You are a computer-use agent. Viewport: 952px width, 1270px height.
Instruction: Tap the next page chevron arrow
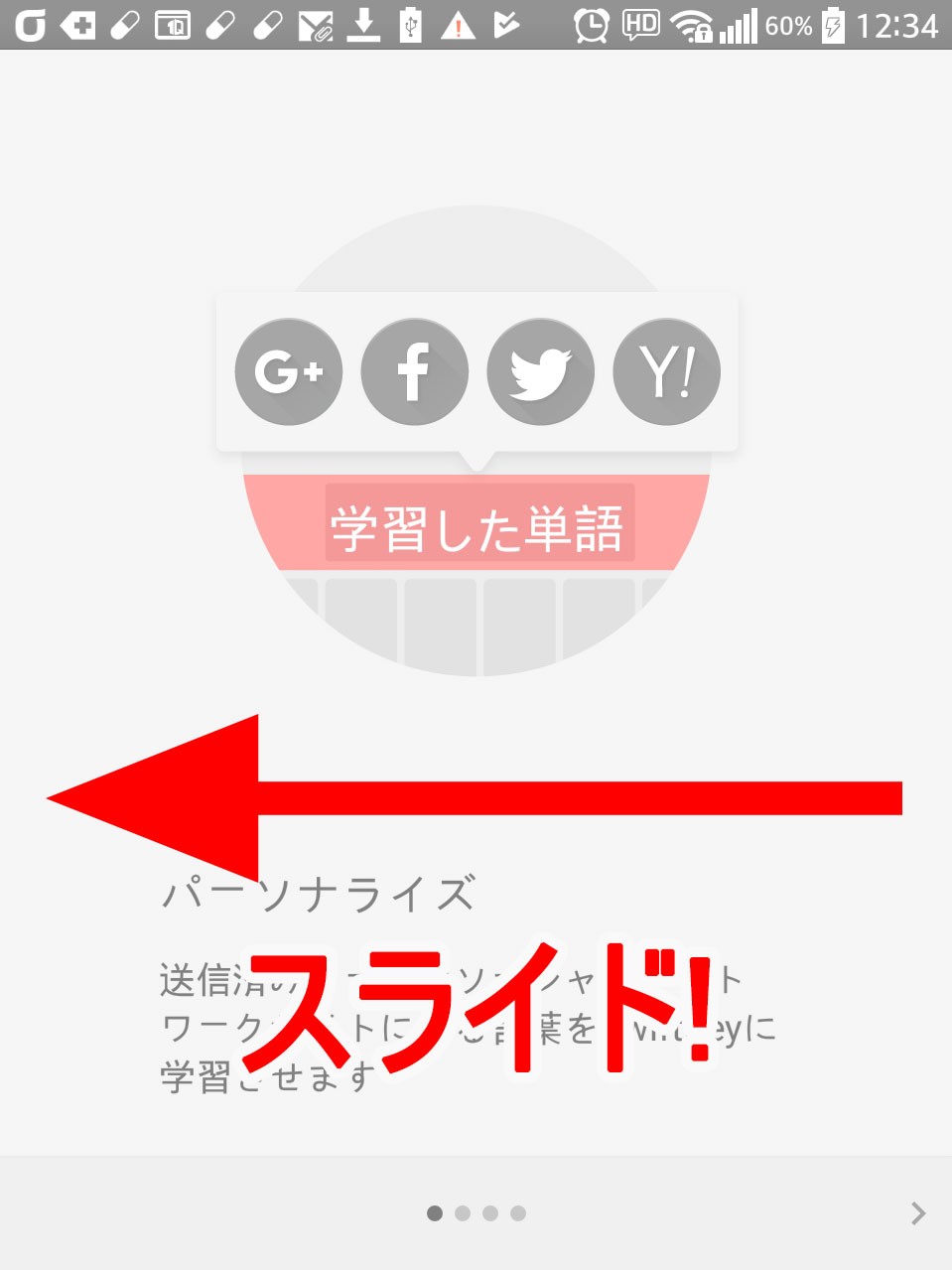pyautogui.click(x=918, y=1212)
